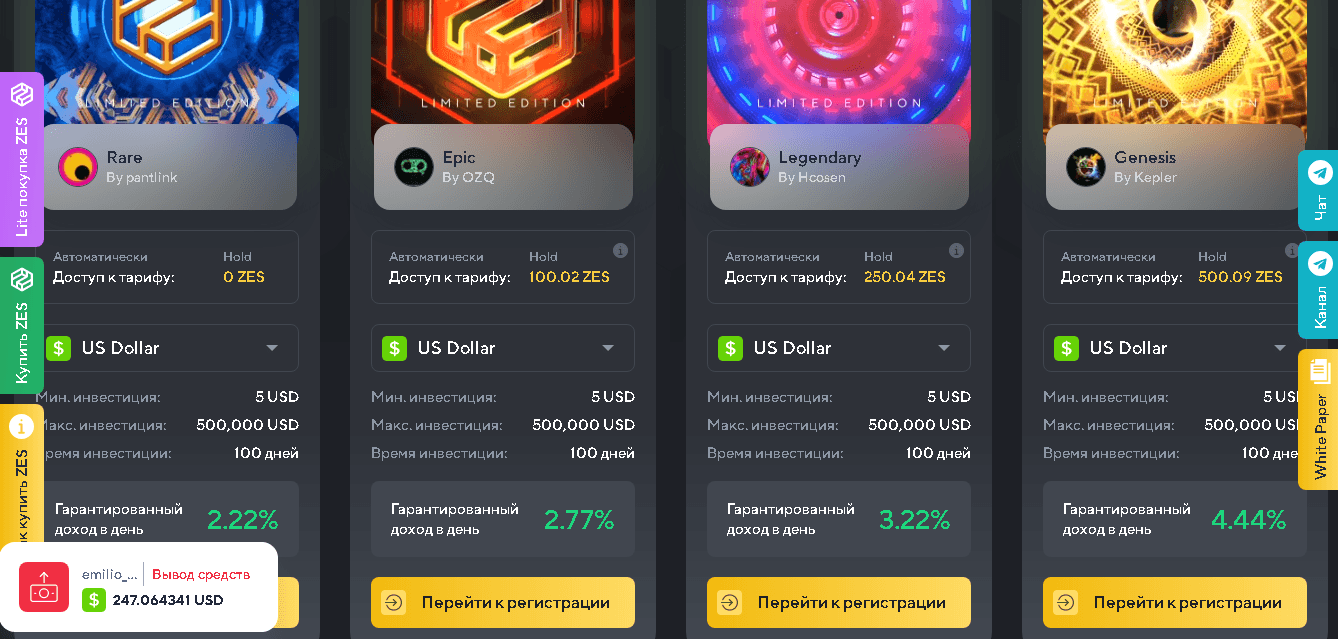Expand the US Dollar dropdown under Rare
The width and height of the screenshot is (1338, 639).
(x=166, y=348)
